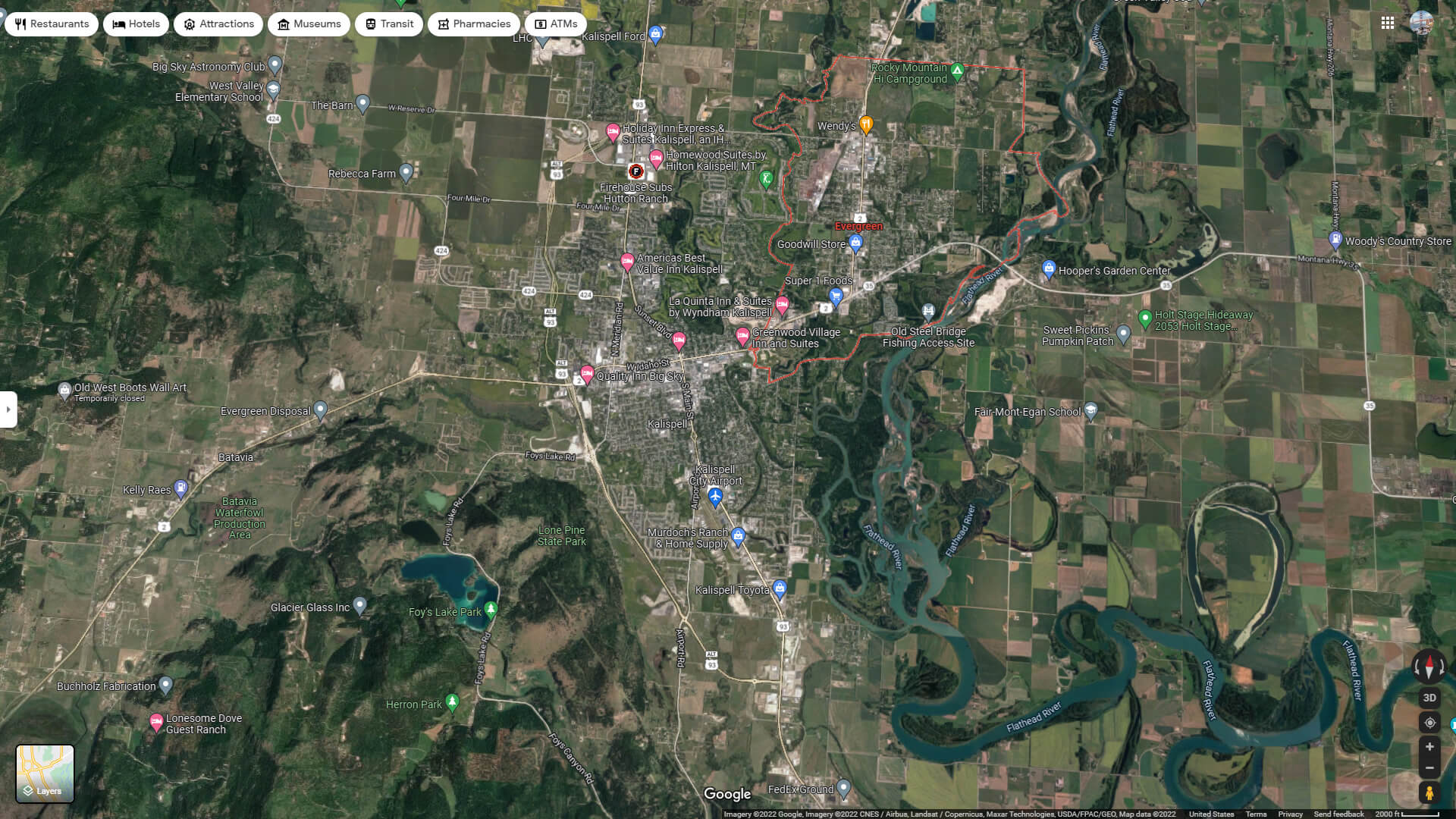Screen dimensions: 1456x819
Task: Show Transit options
Action: tap(390, 24)
